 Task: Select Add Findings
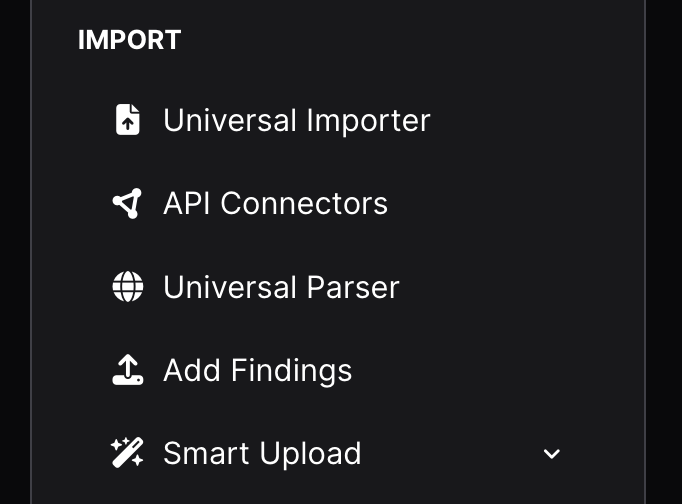pos(257,370)
